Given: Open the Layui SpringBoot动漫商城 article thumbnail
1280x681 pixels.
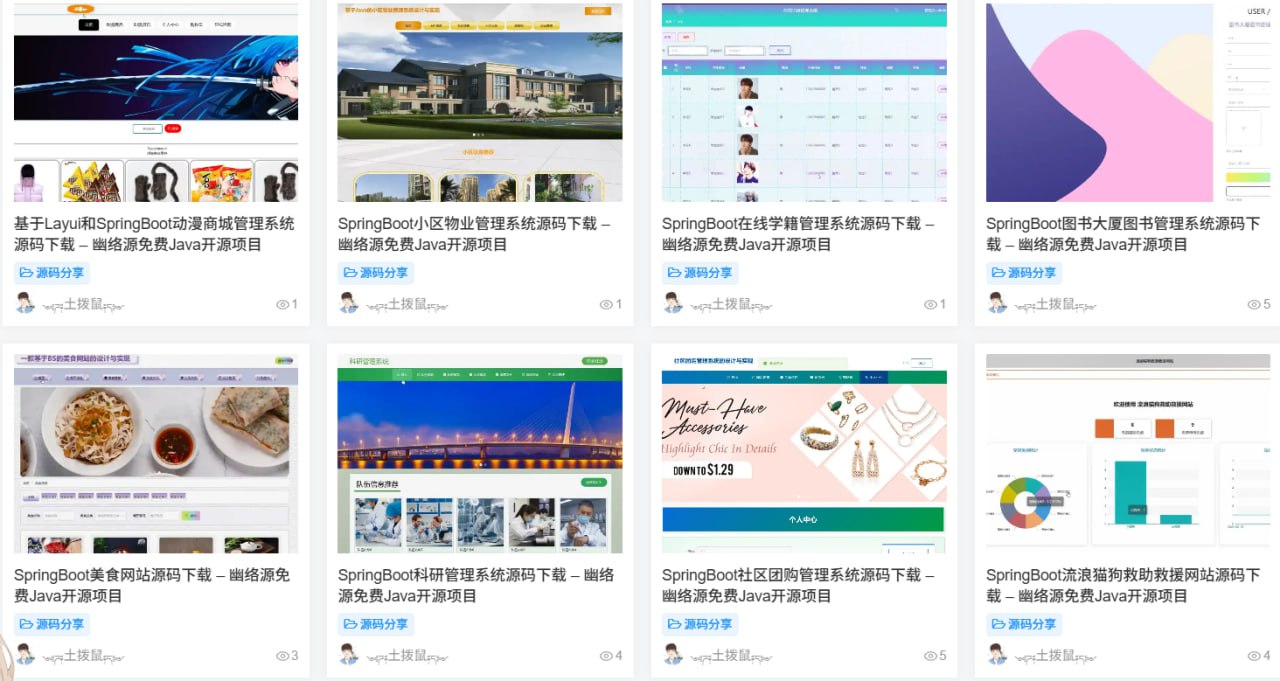Looking at the screenshot, I should pos(156,102).
